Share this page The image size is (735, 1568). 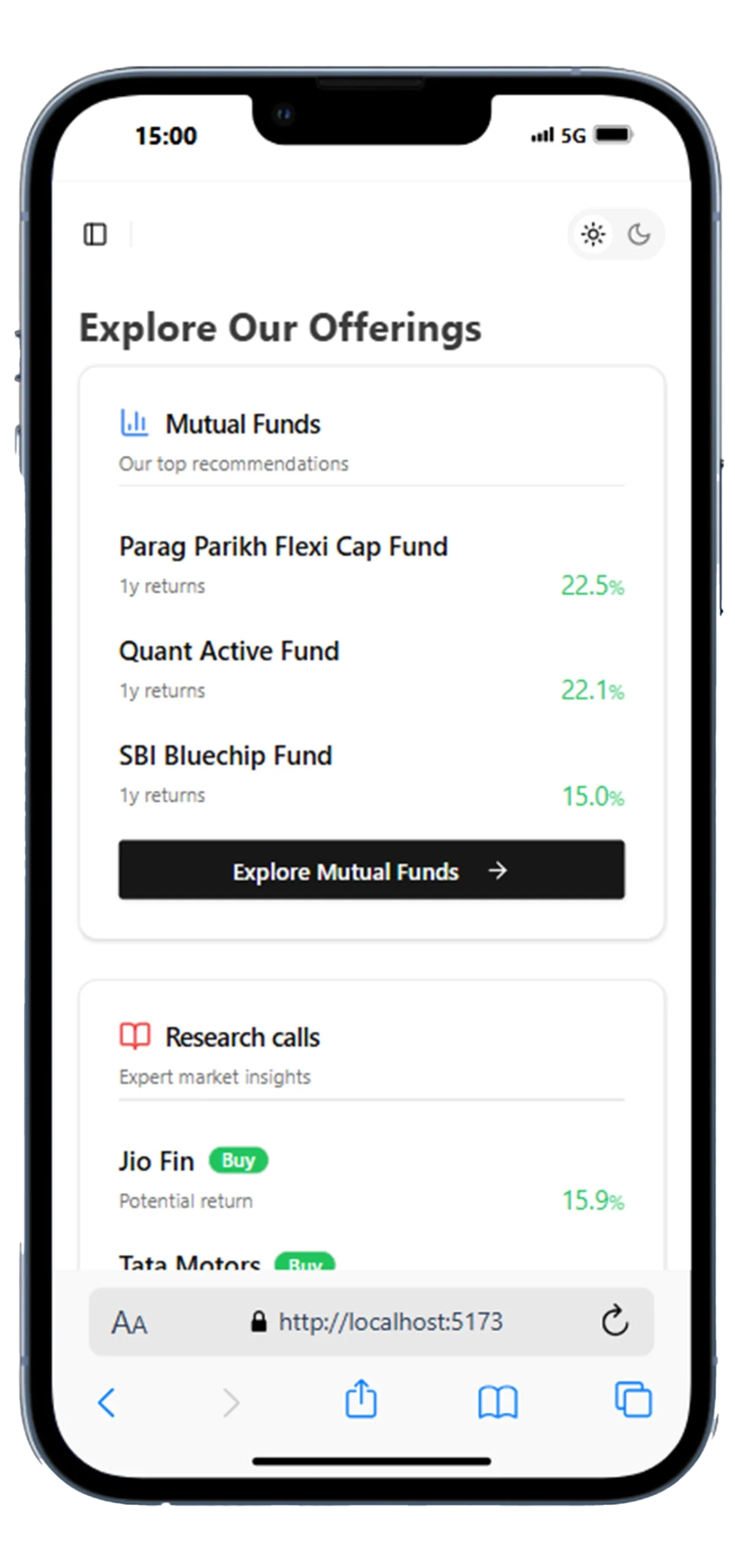(x=361, y=1400)
